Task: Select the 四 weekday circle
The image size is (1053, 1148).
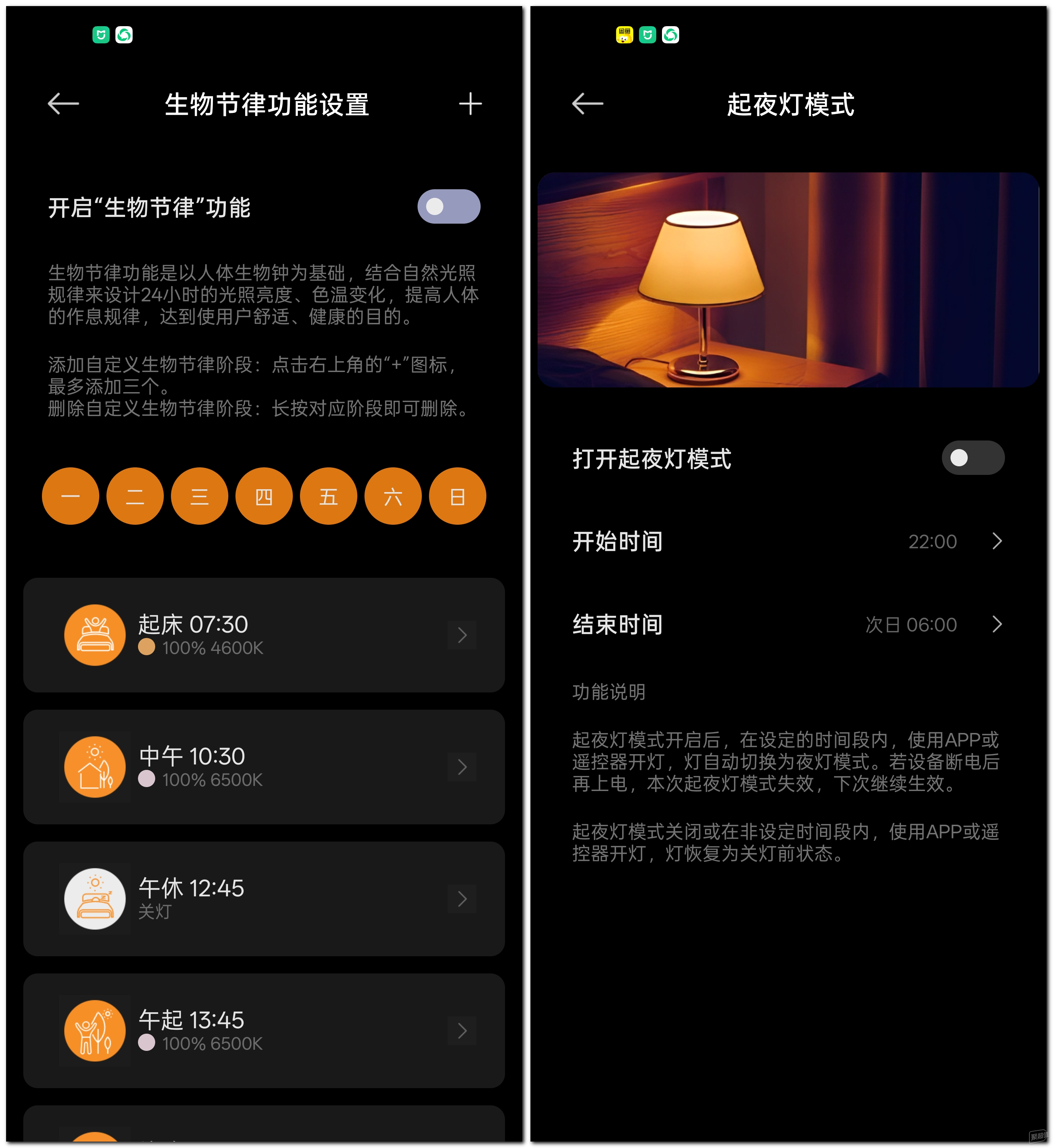Action: tap(264, 496)
